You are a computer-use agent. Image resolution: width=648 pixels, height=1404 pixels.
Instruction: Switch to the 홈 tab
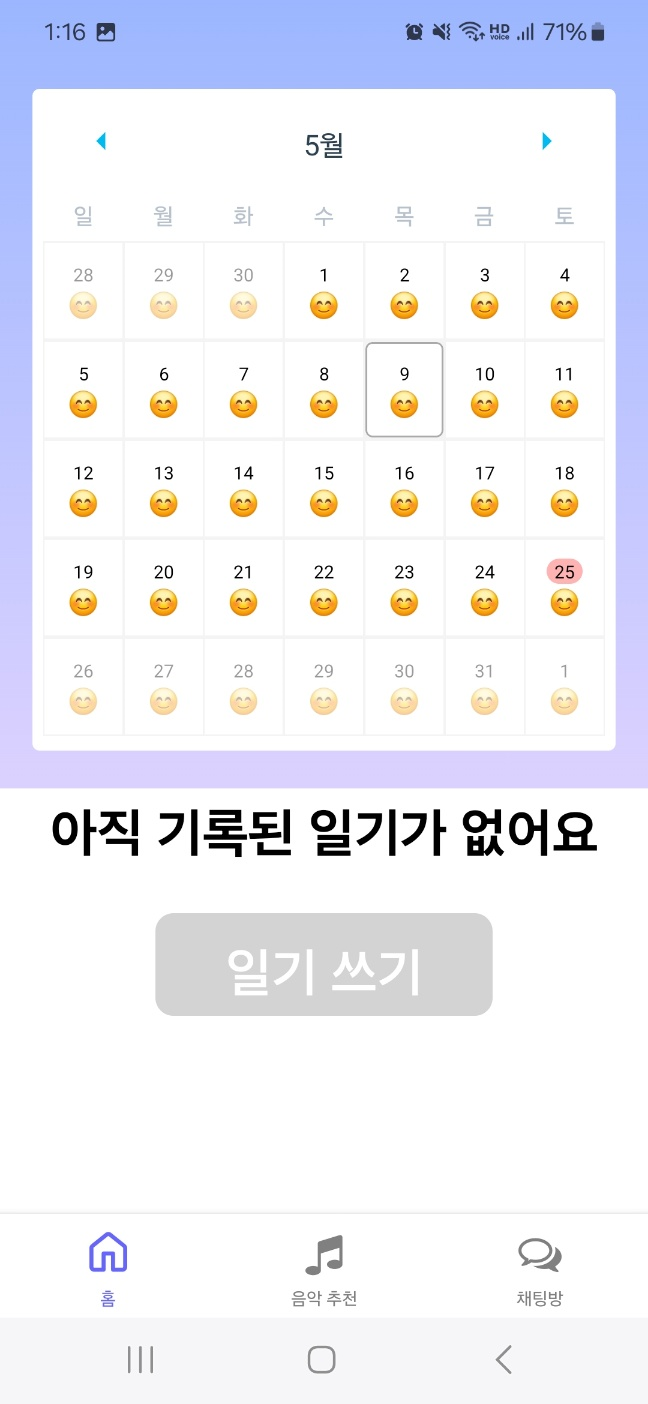coord(108,1266)
